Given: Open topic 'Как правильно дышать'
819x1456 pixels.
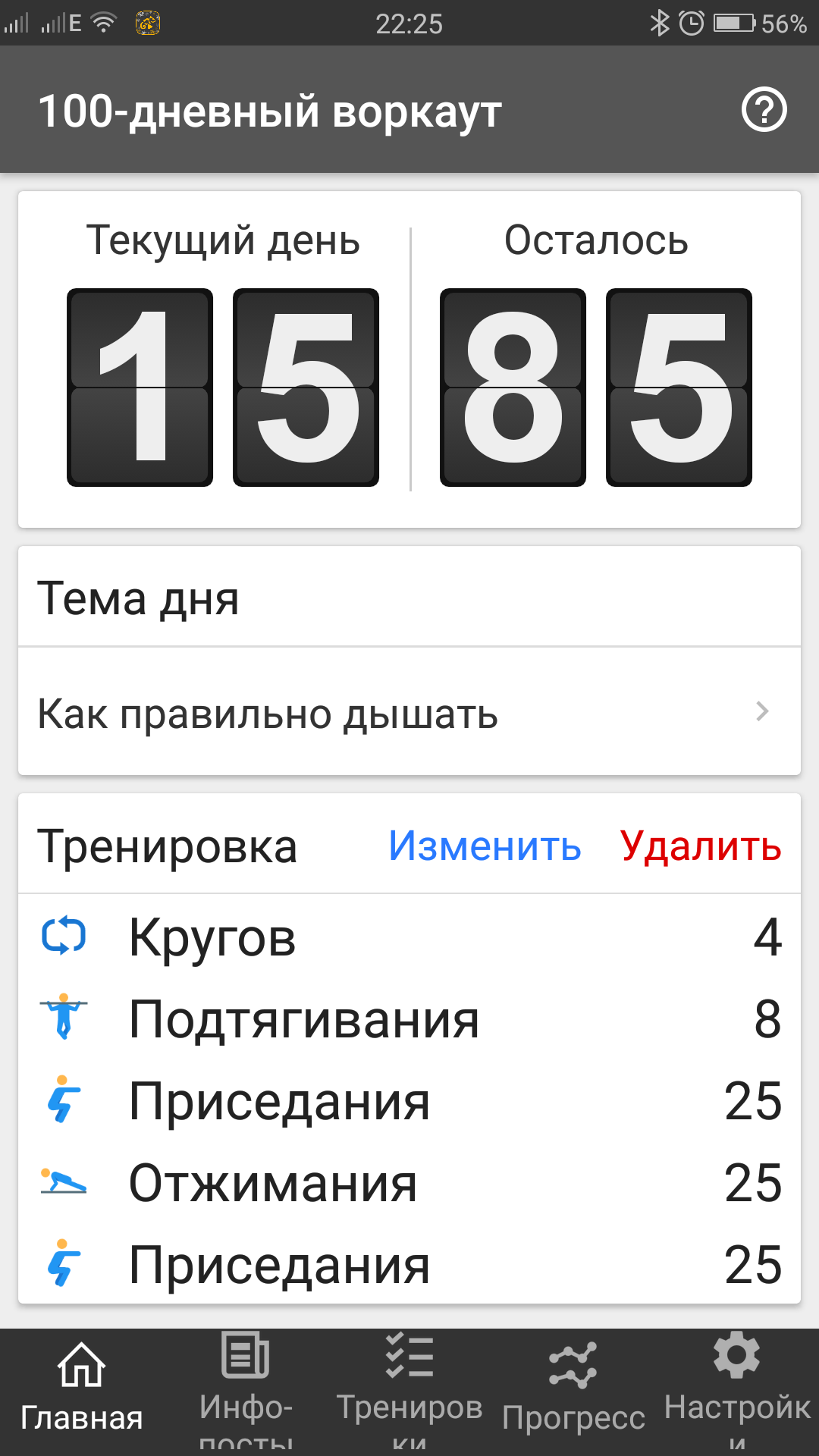Looking at the screenshot, I should tap(408, 713).
